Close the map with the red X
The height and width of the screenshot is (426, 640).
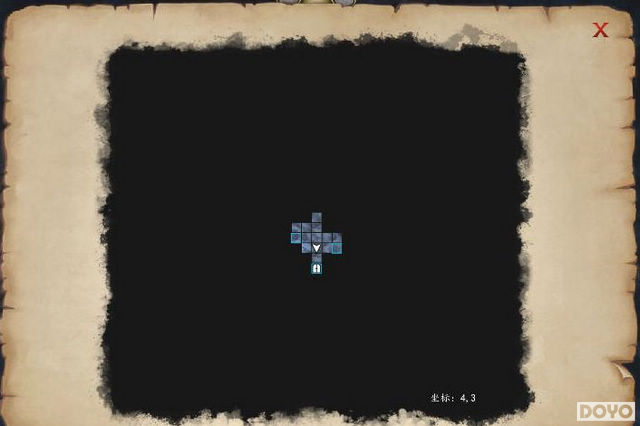point(600,30)
